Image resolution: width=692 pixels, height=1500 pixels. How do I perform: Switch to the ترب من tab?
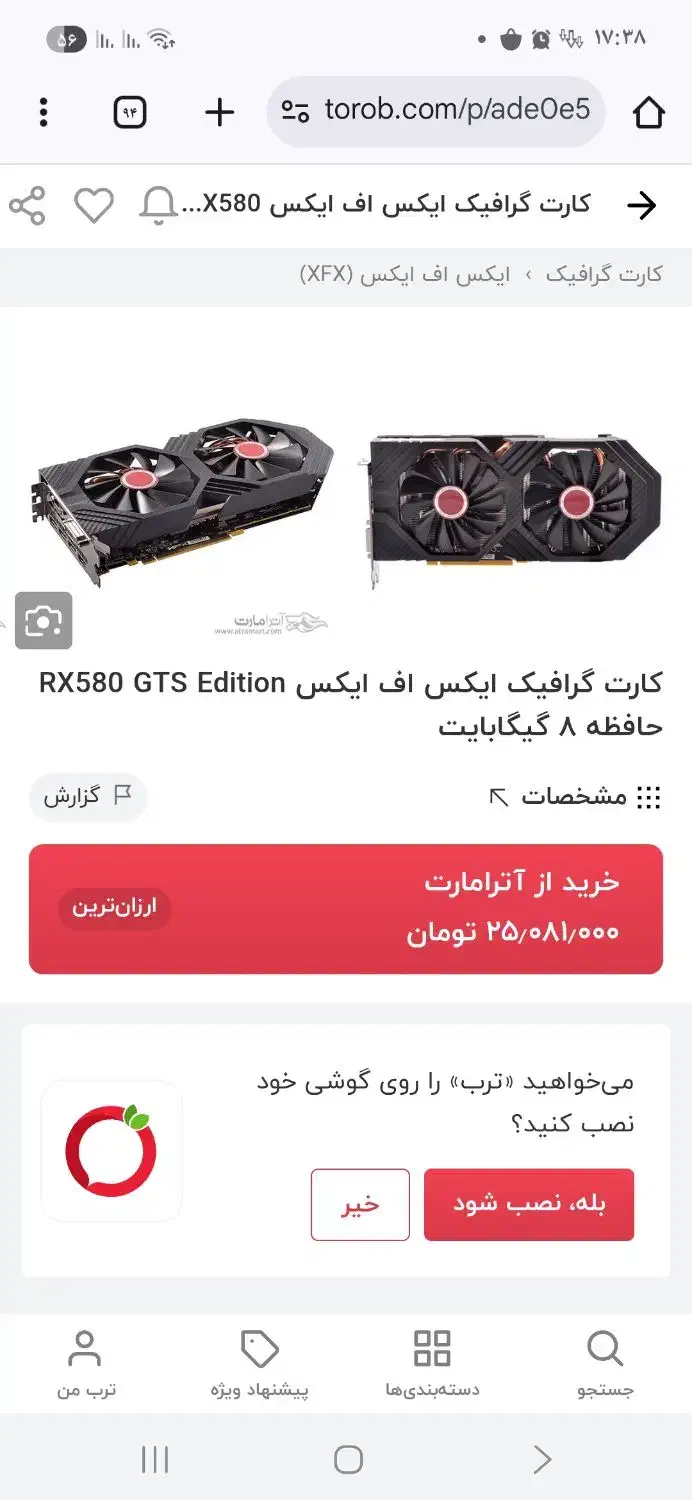tap(86, 1363)
